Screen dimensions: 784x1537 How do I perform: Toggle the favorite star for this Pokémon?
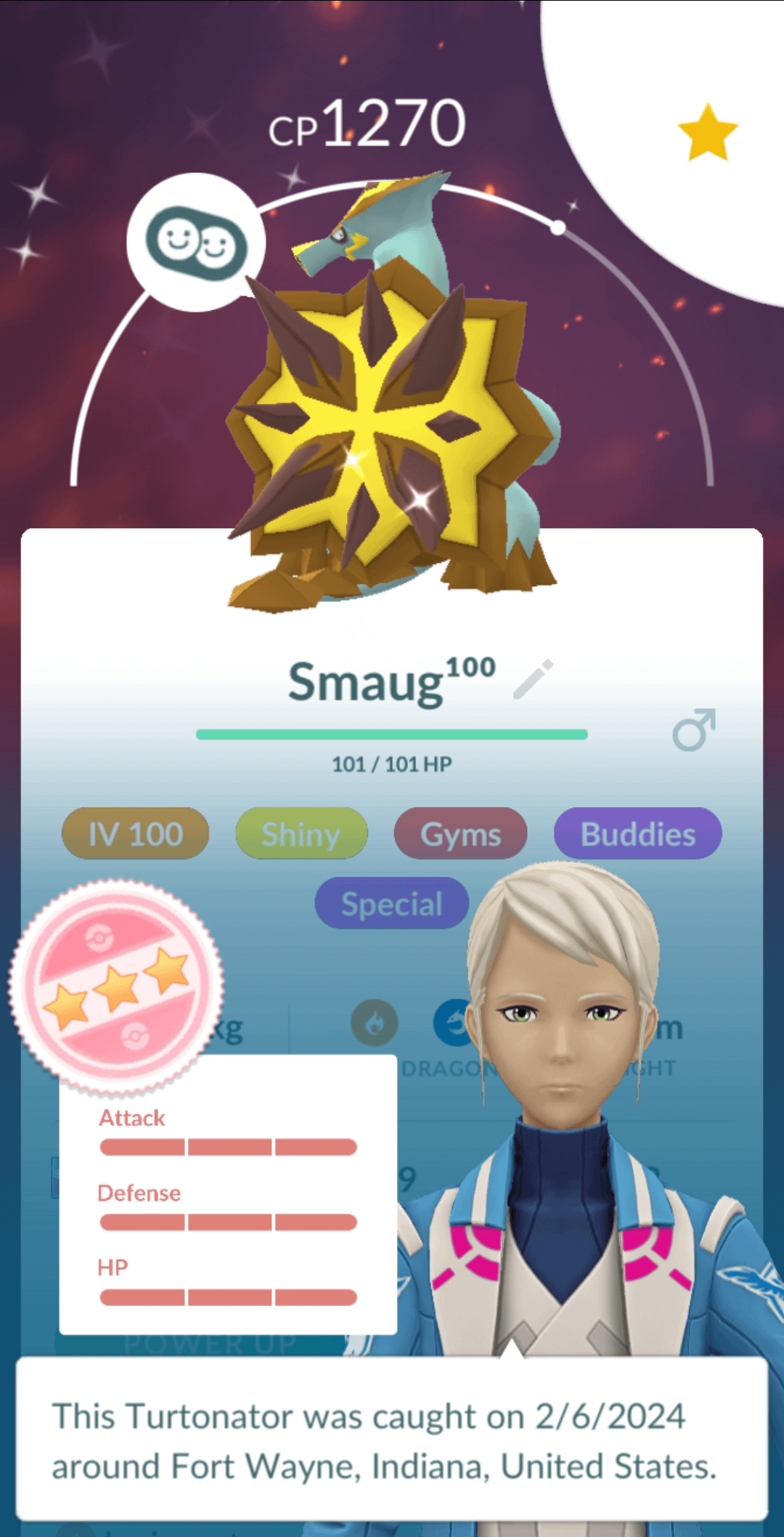[707, 133]
